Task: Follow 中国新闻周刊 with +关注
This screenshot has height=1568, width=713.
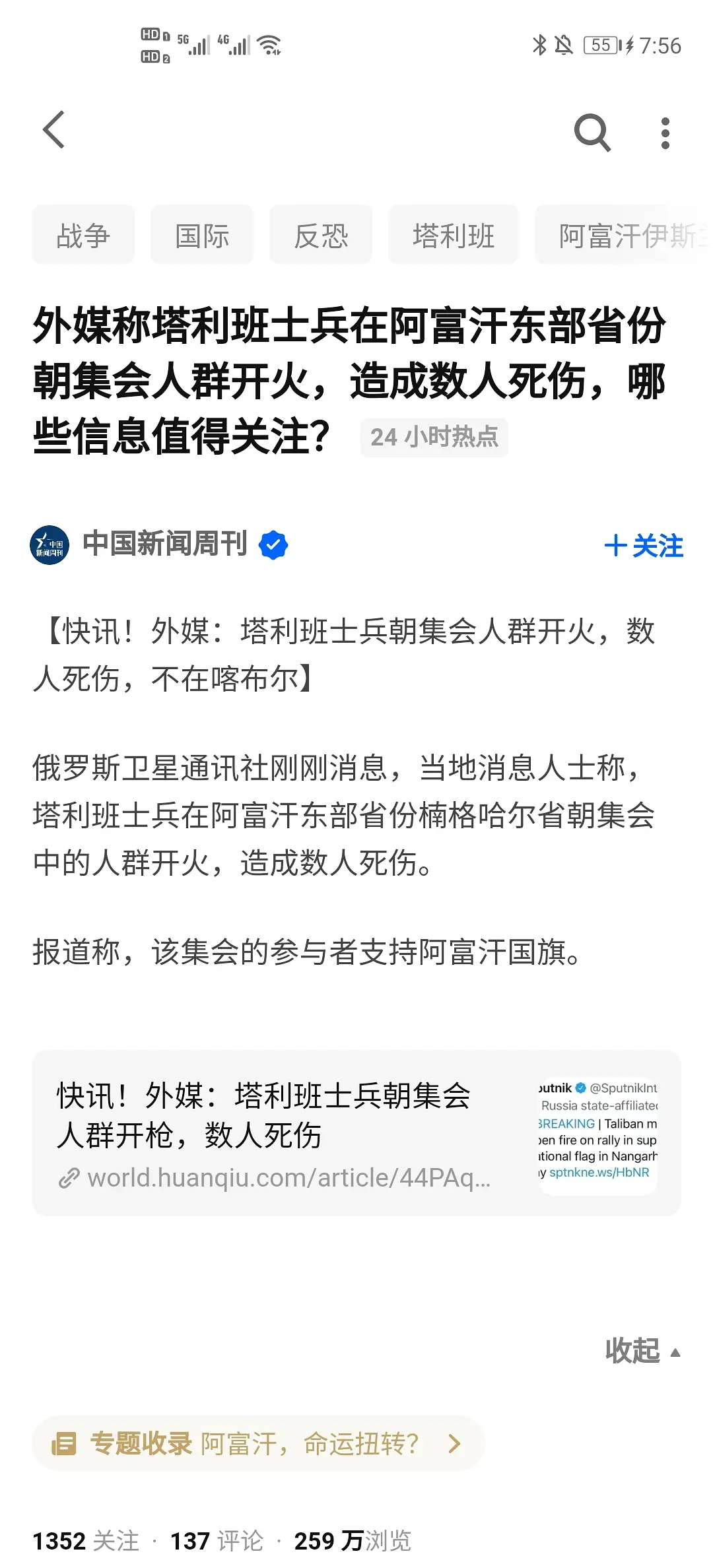Action: pyautogui.click(x=644, y=546)
